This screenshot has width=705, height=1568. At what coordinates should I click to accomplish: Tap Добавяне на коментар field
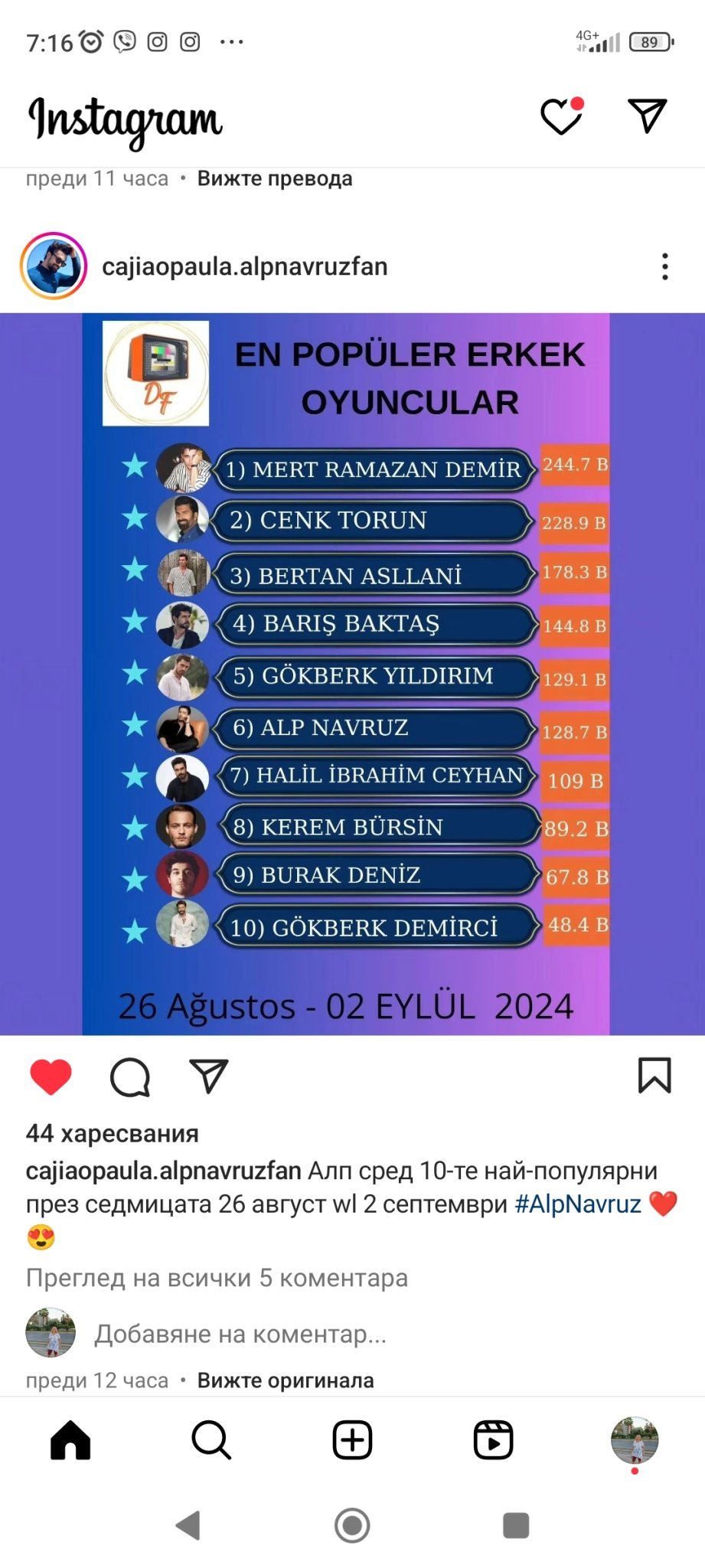click(240, 1334)
